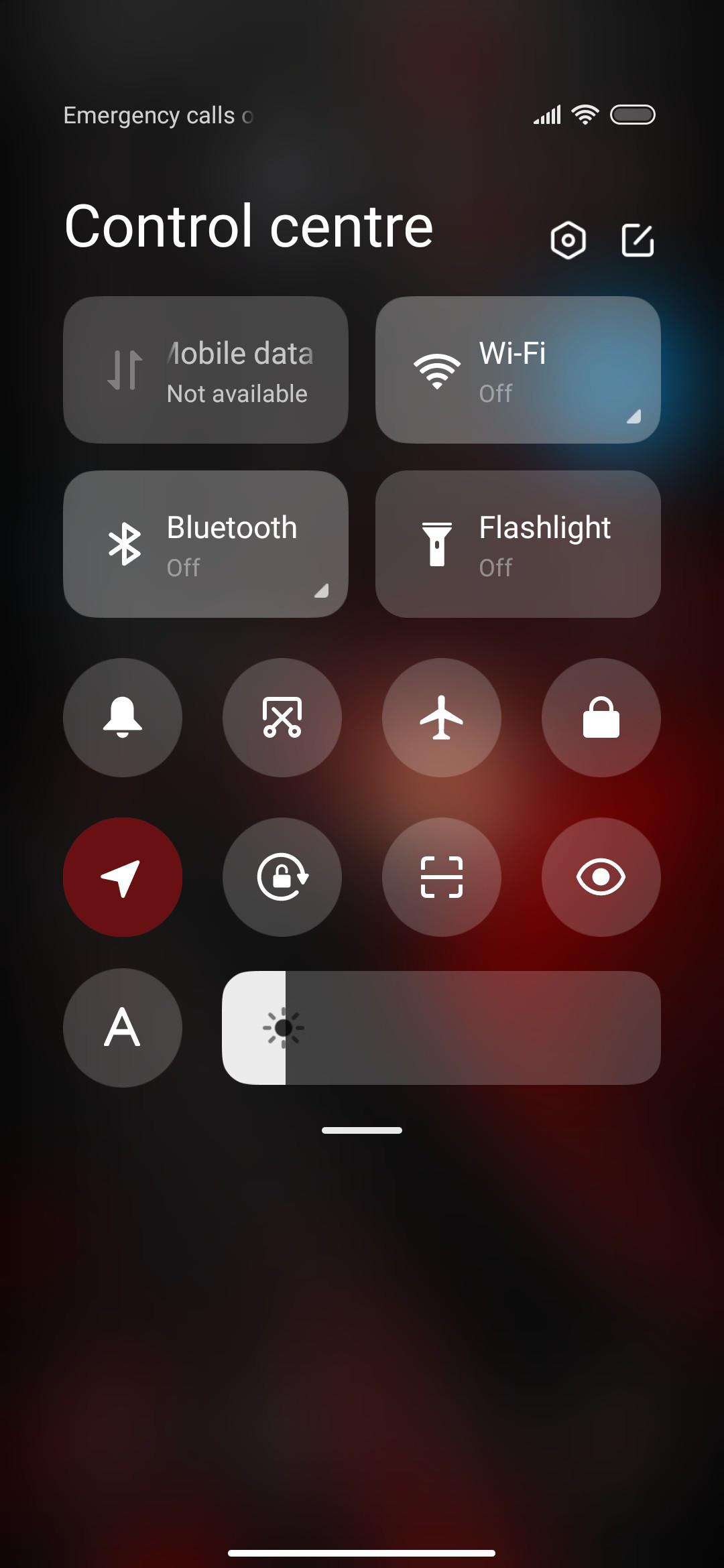Image resolution: width=724 pixels, height=1568 pixels.
Task: Expand Wi-Fi options via the corner arrow
Action: (633, 417)
